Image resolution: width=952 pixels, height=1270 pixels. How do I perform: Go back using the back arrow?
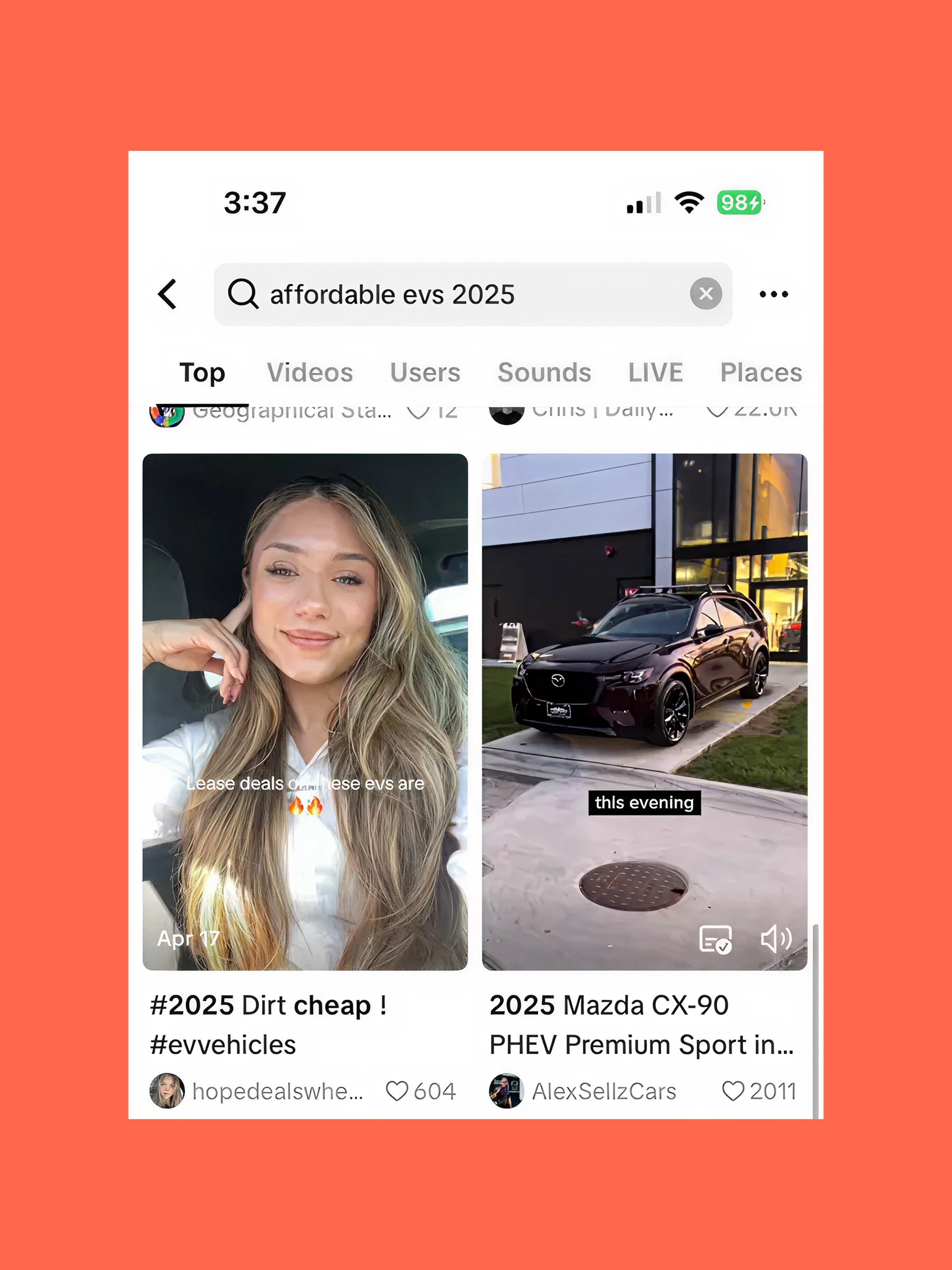[168, 294]
